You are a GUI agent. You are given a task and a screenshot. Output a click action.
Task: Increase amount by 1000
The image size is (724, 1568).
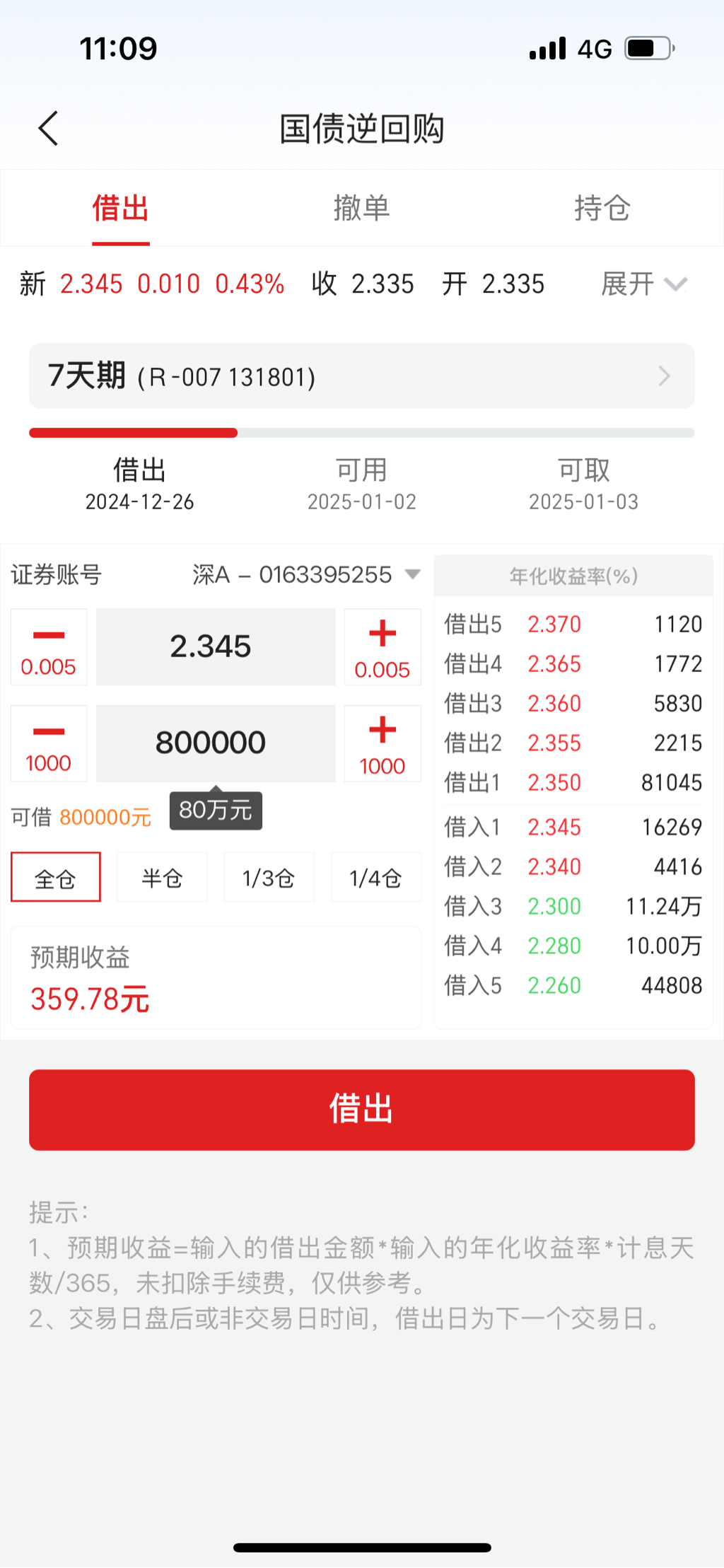(x=382, y=743)
